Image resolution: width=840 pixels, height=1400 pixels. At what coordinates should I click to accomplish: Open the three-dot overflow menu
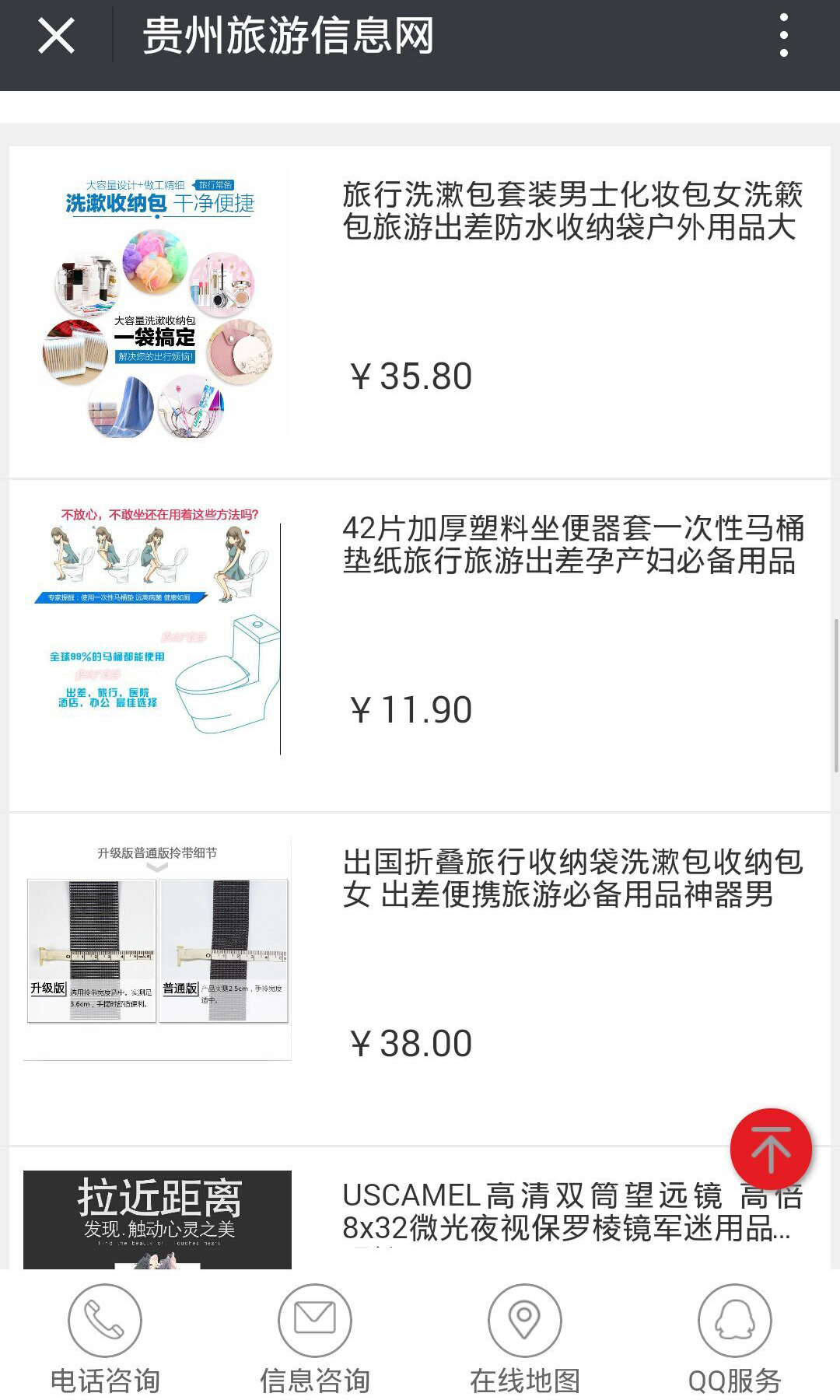783,36
